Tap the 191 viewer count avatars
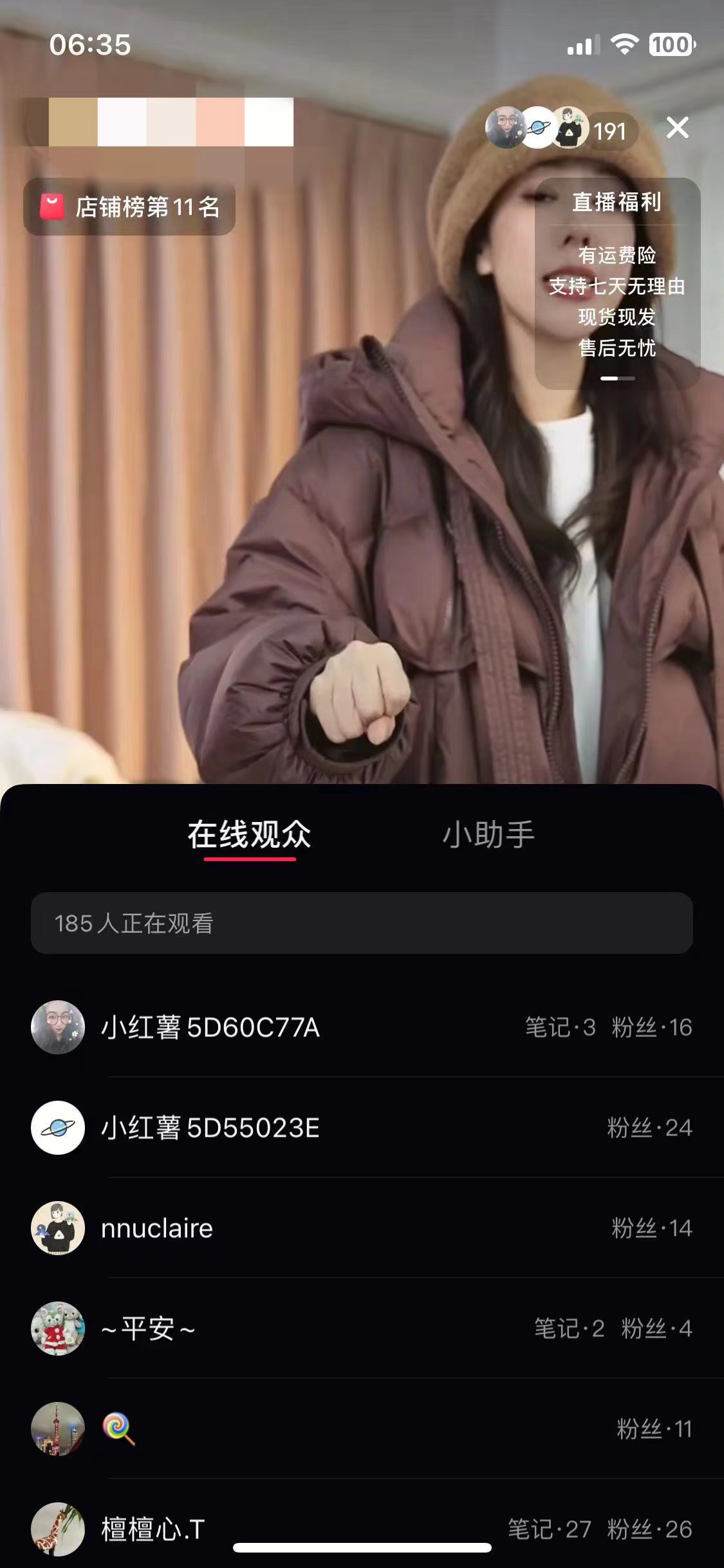Screen dimensions: 724x1568 tap(561, 129)
